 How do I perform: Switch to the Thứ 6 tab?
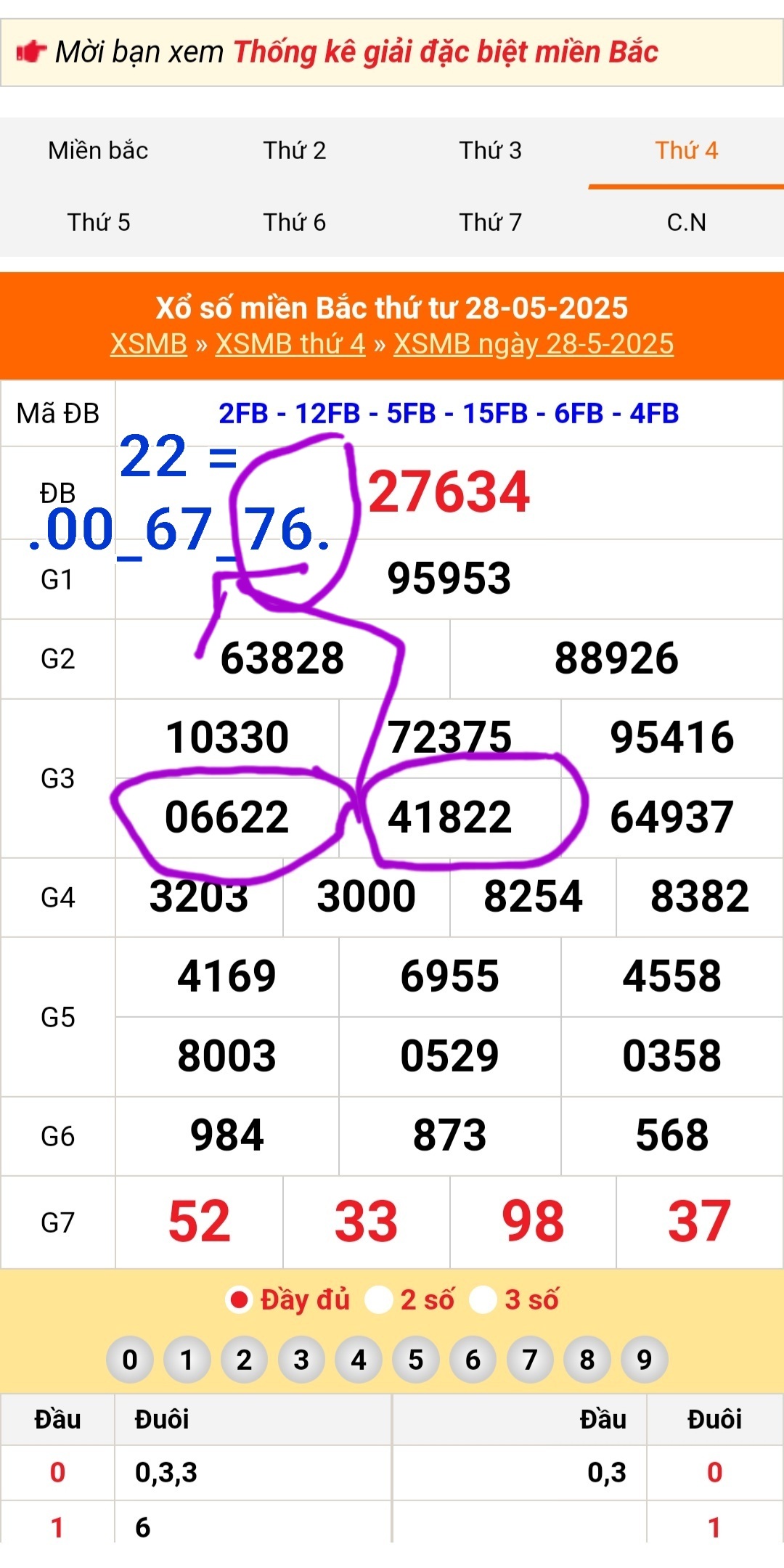pyautogui.click(x=294, y=222)
